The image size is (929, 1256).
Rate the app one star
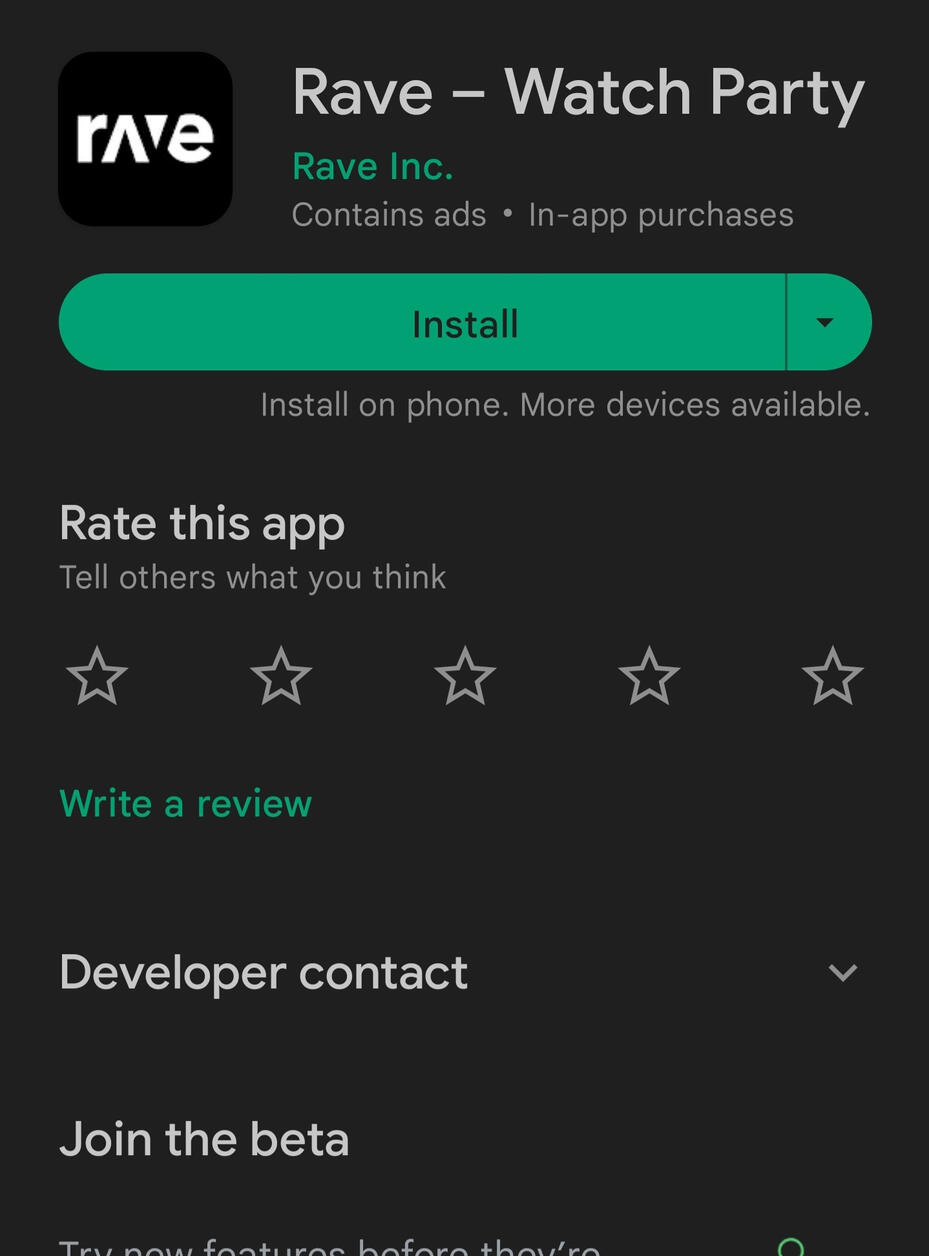click(x=97, y=676)
